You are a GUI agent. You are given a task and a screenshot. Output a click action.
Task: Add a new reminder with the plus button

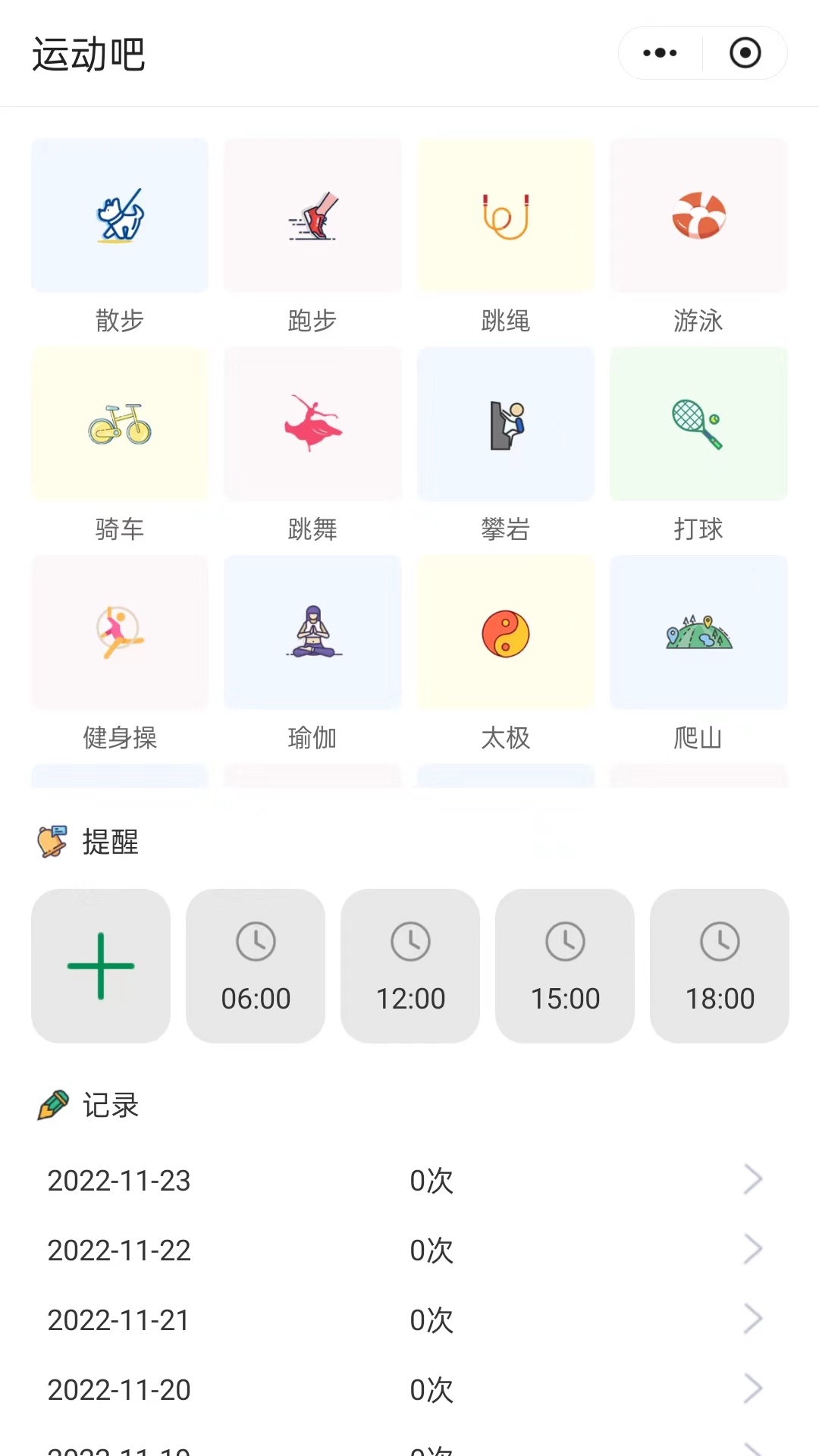(x=101, y=966)
